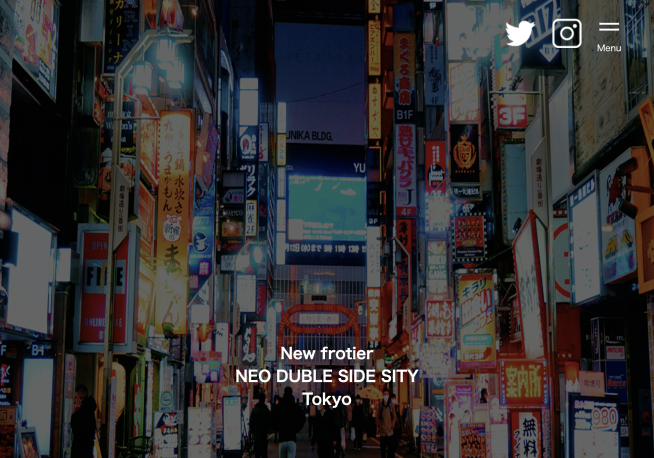The width and height of the screenshot is (654, 458).
Task: Open the Twitter link
Action: coord(519,33)
